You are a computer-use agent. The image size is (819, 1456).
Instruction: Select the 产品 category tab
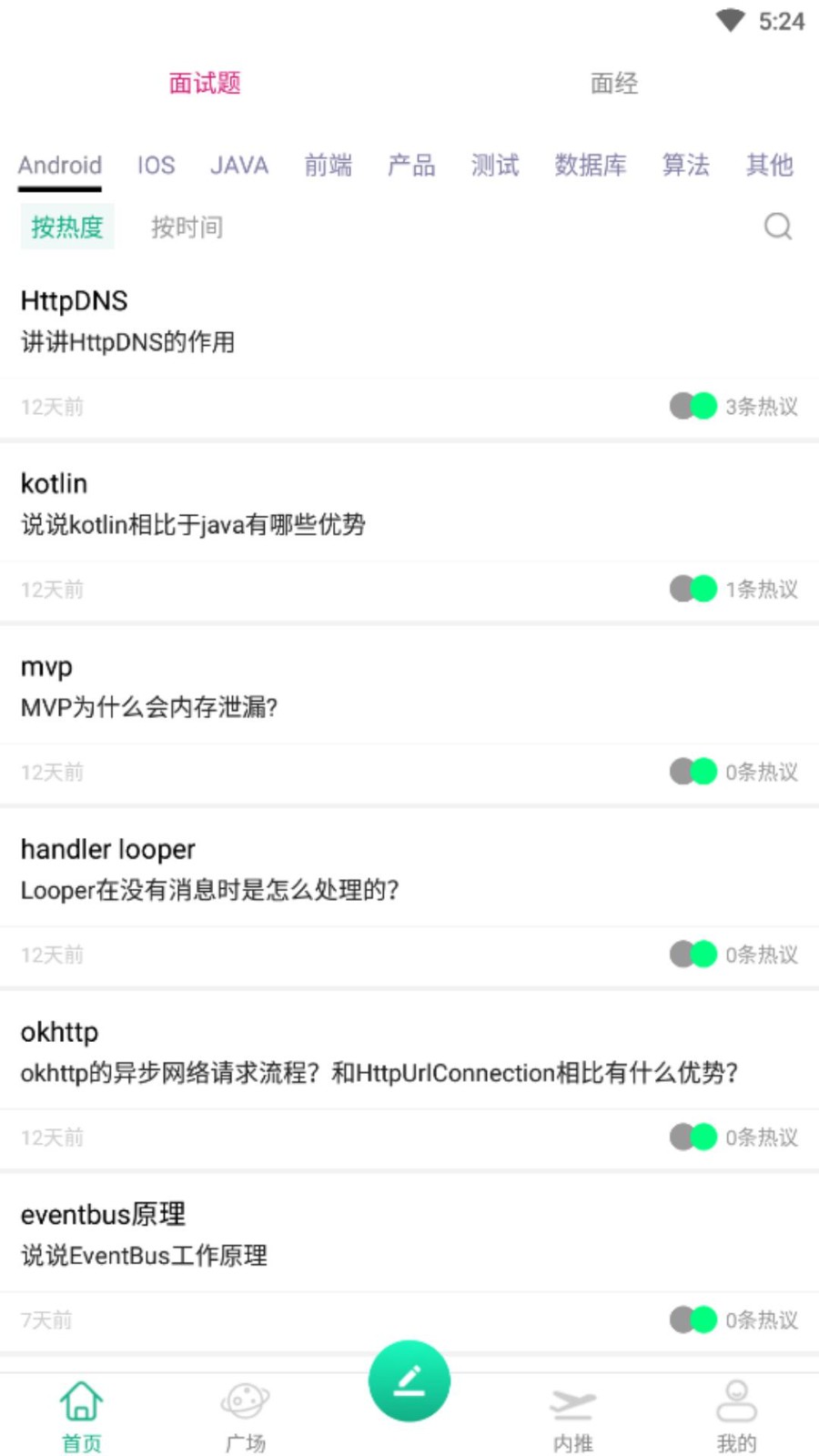click(411, 166)
